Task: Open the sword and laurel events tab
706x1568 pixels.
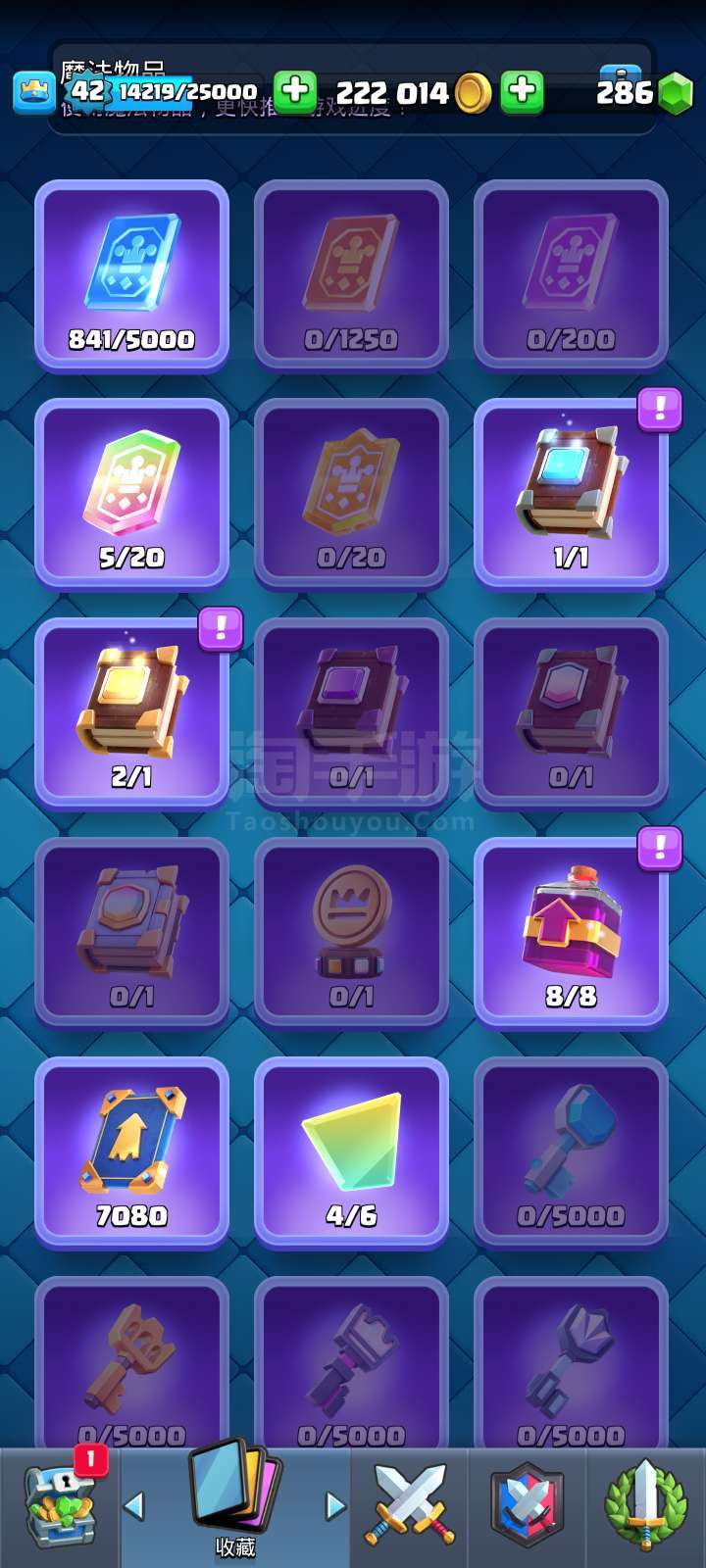Action: point(645,1507)
